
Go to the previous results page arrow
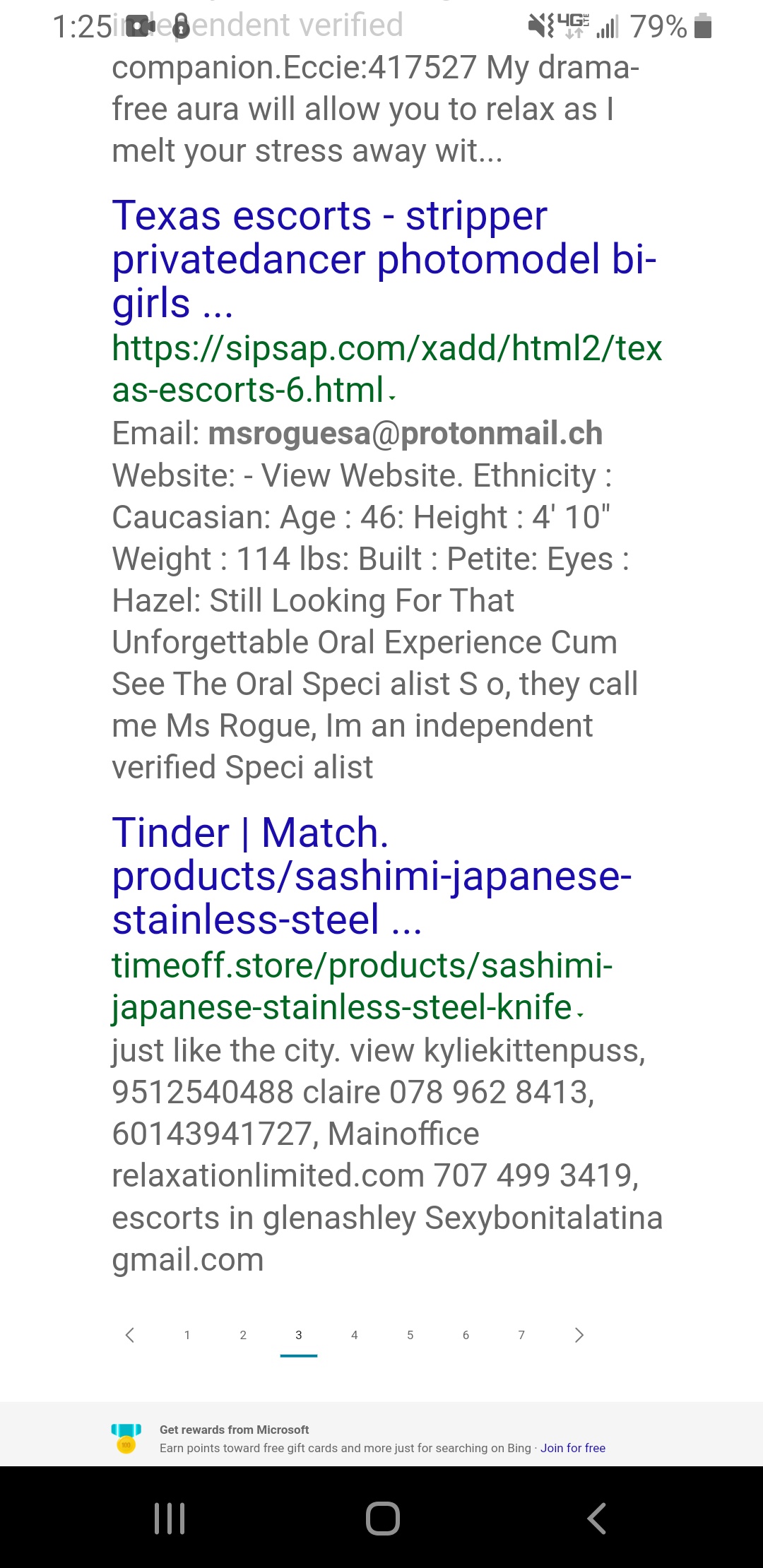tap(130, 1335)
